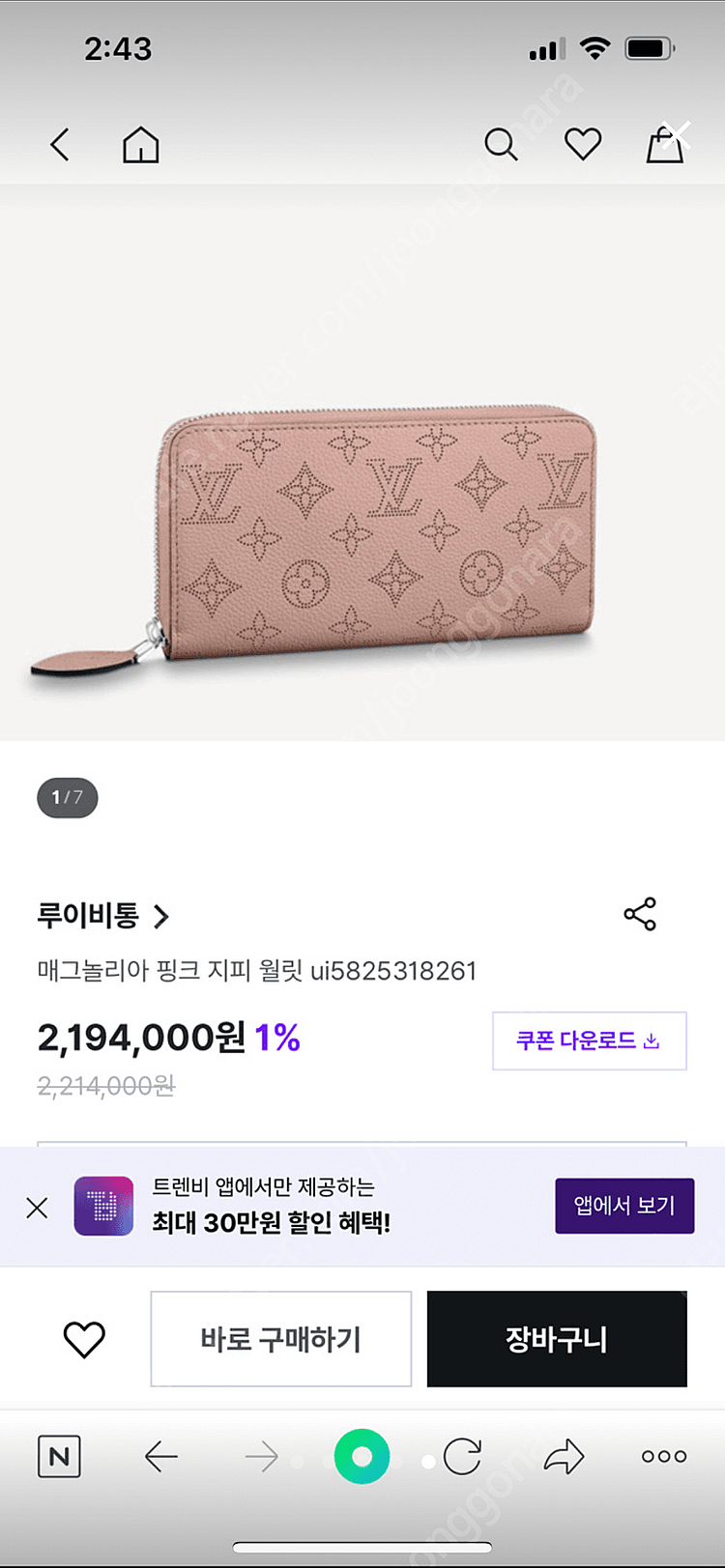Image resolution: width=725 pixels, height=1568 pixels.
Task: Go back to the previous page
Action: [x=60, y=145]
